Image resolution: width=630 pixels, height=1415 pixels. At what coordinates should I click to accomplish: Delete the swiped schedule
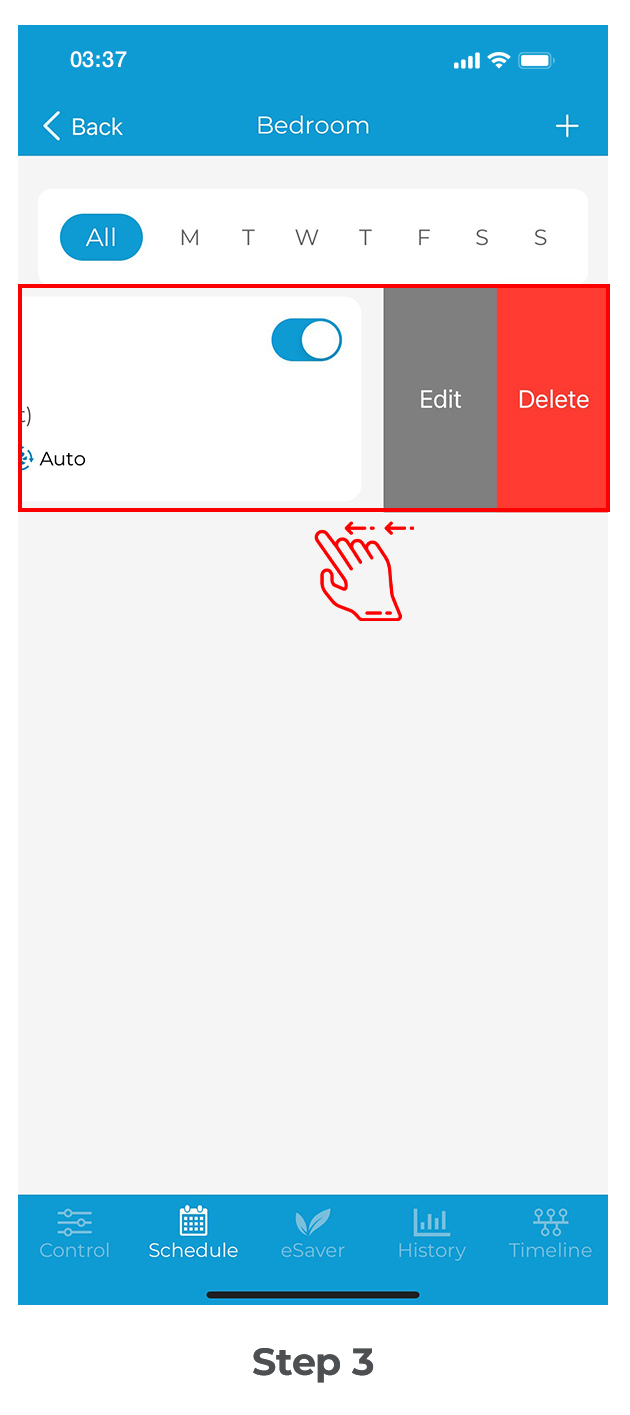[553, 399]
